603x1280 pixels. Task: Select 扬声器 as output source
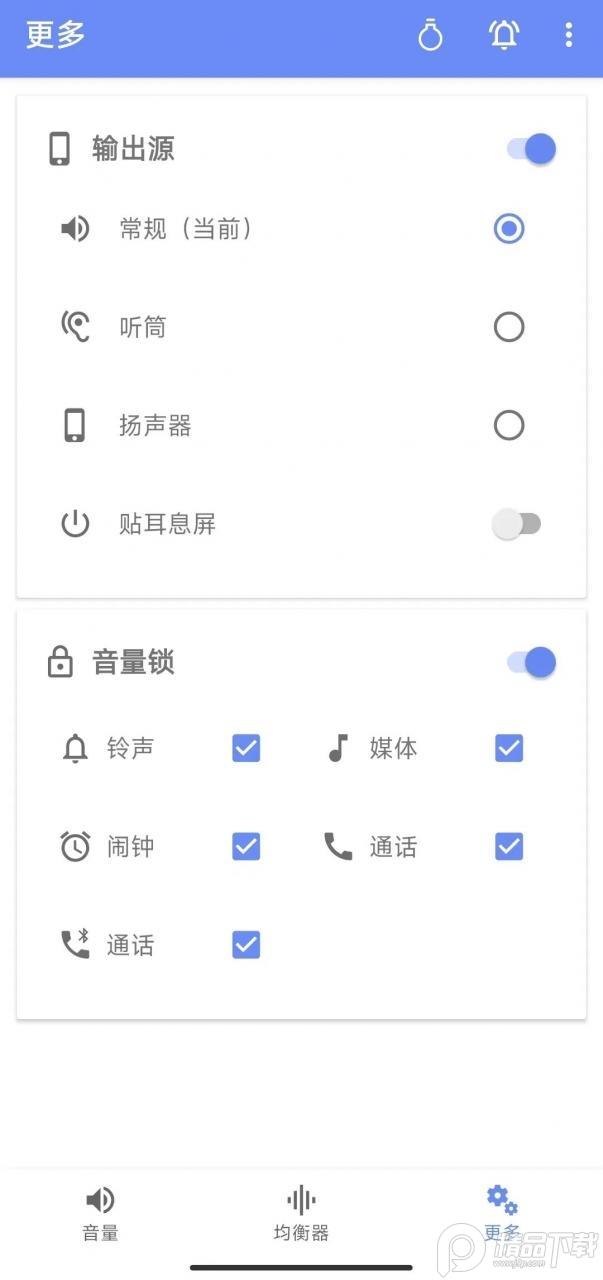509,425
